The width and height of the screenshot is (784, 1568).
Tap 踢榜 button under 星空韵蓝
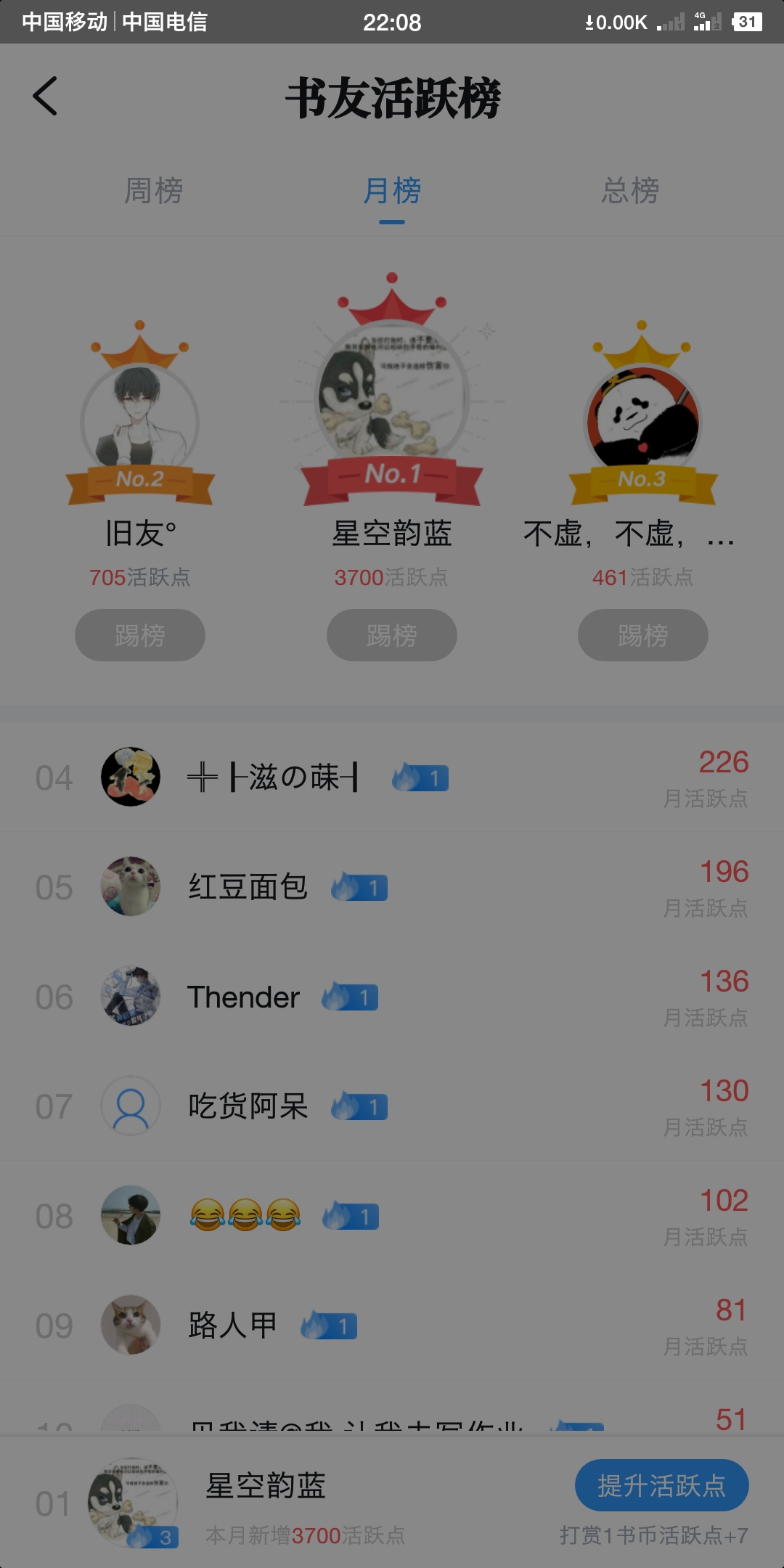(392, 635)
